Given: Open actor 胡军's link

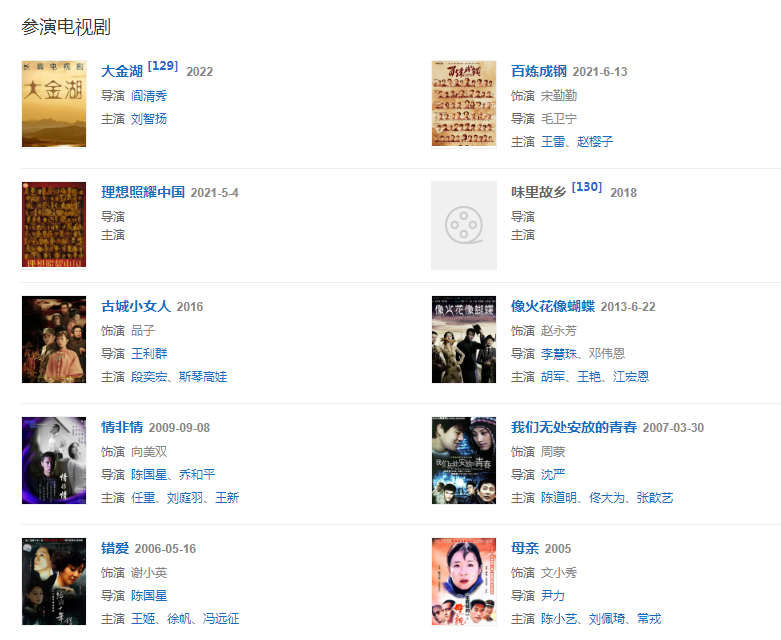Looking at the screenshot, I should pos(552,376).
